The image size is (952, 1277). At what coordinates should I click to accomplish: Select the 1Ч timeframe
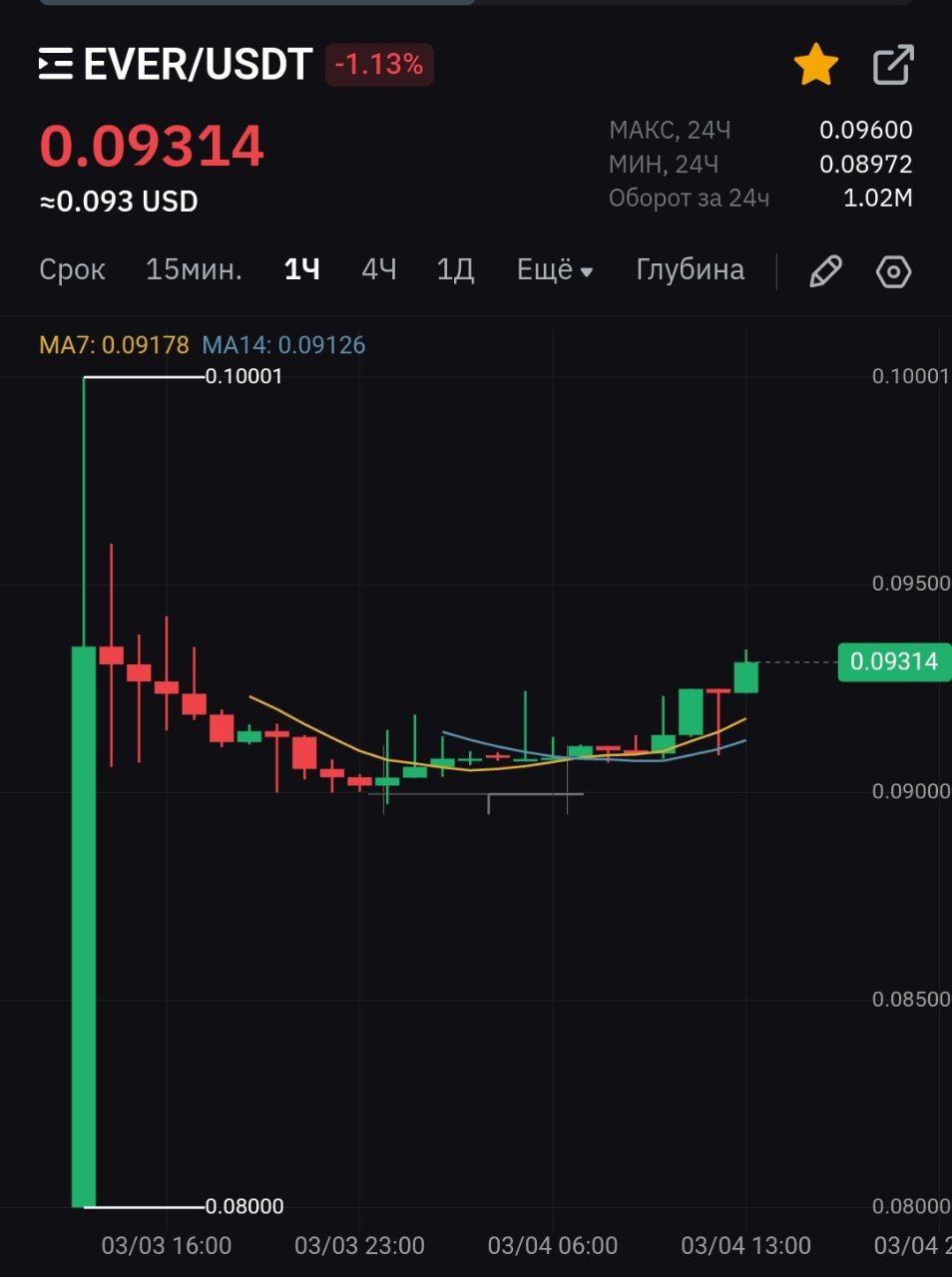pos(301,270)
